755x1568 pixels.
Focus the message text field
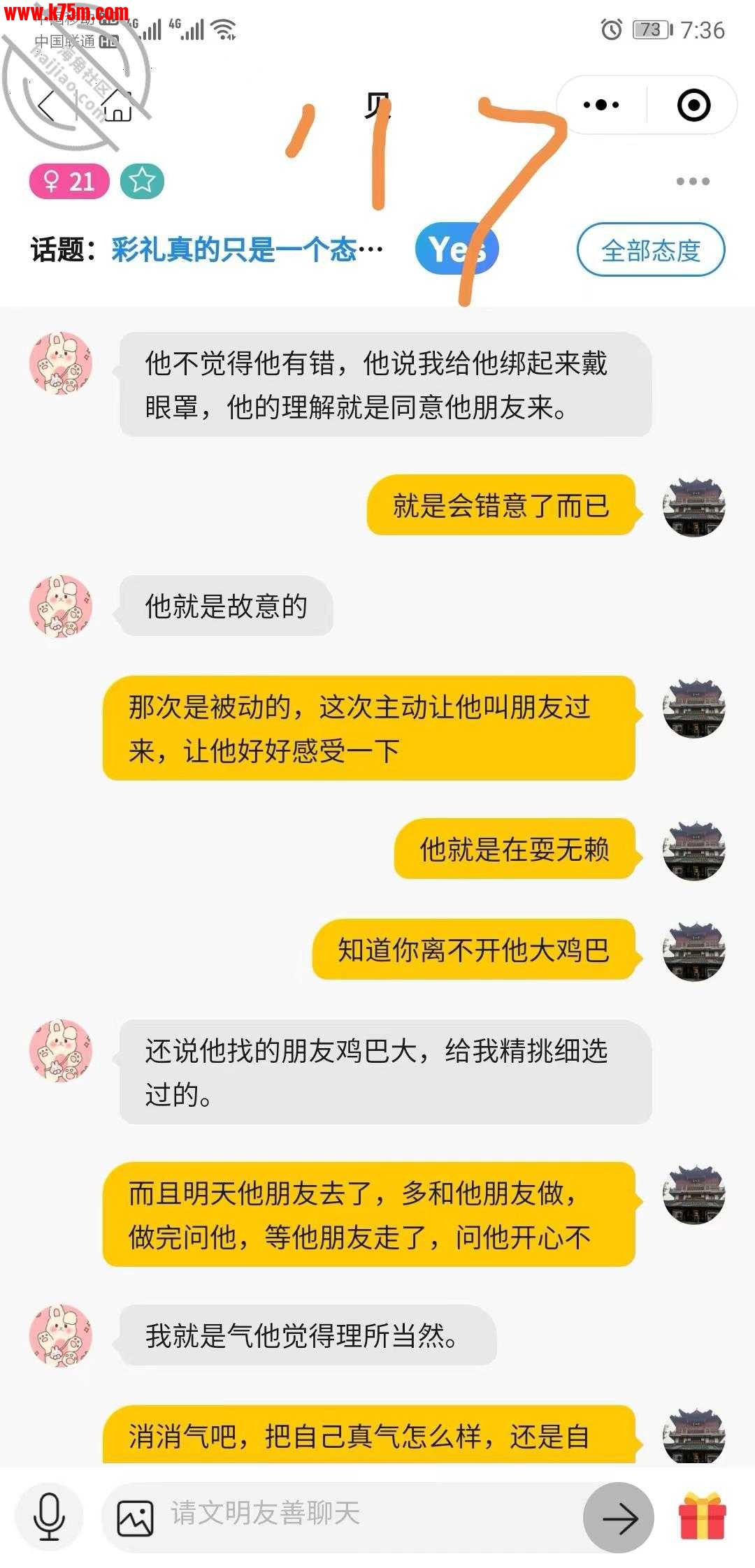[x=364, y=1514]
